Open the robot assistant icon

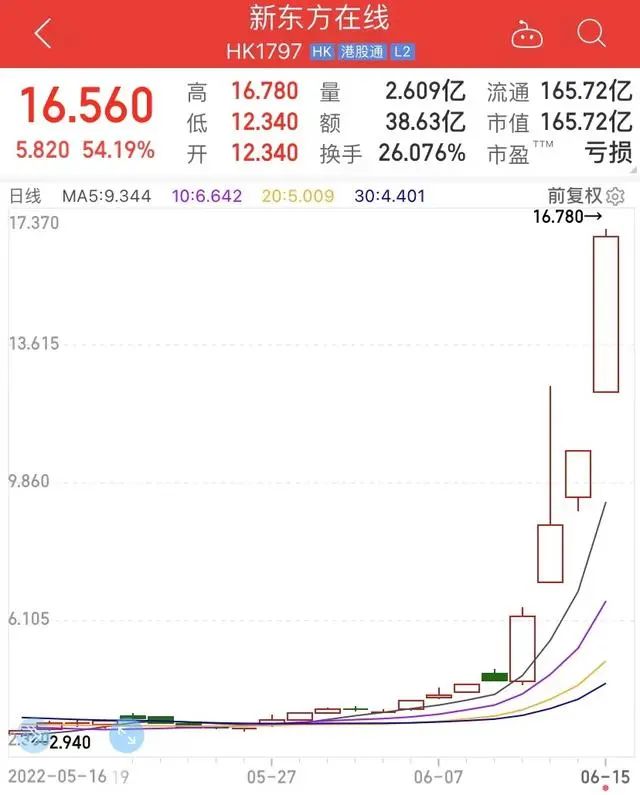526,35
